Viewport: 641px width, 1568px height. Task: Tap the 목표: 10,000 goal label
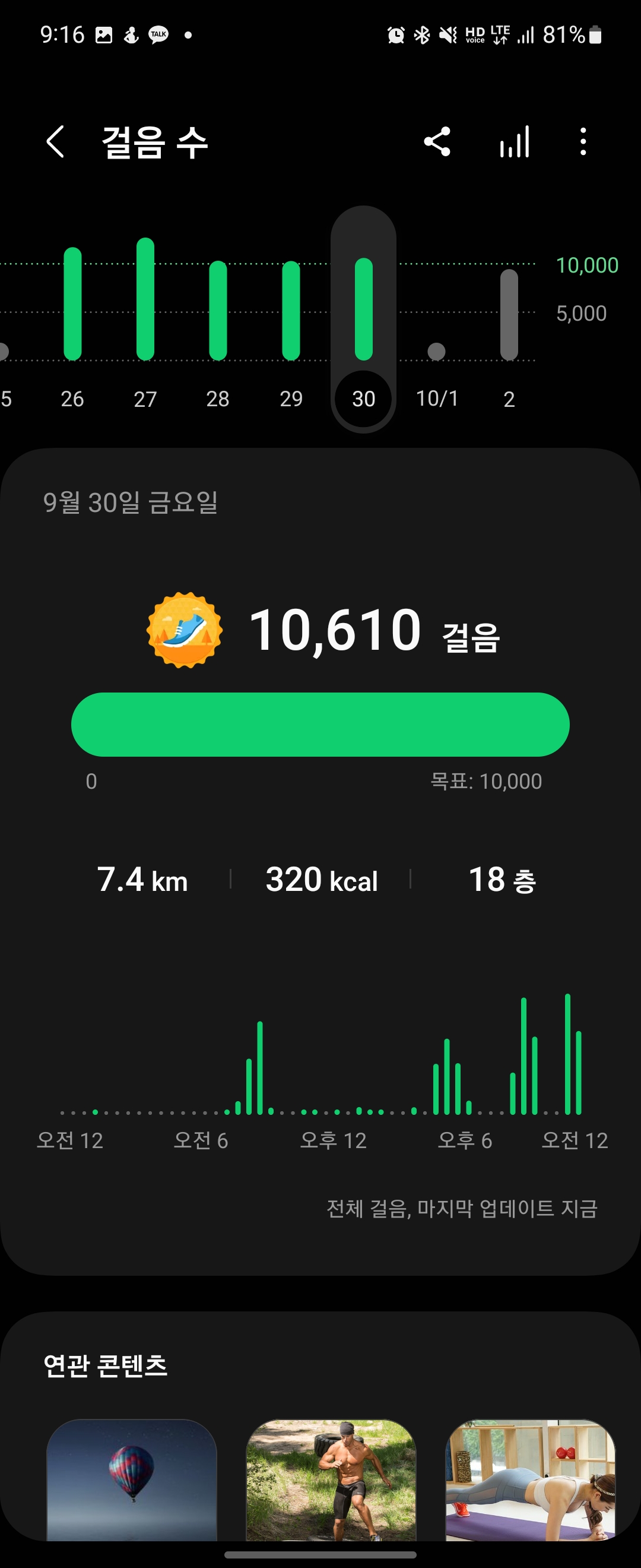click(x=487, y=781)
